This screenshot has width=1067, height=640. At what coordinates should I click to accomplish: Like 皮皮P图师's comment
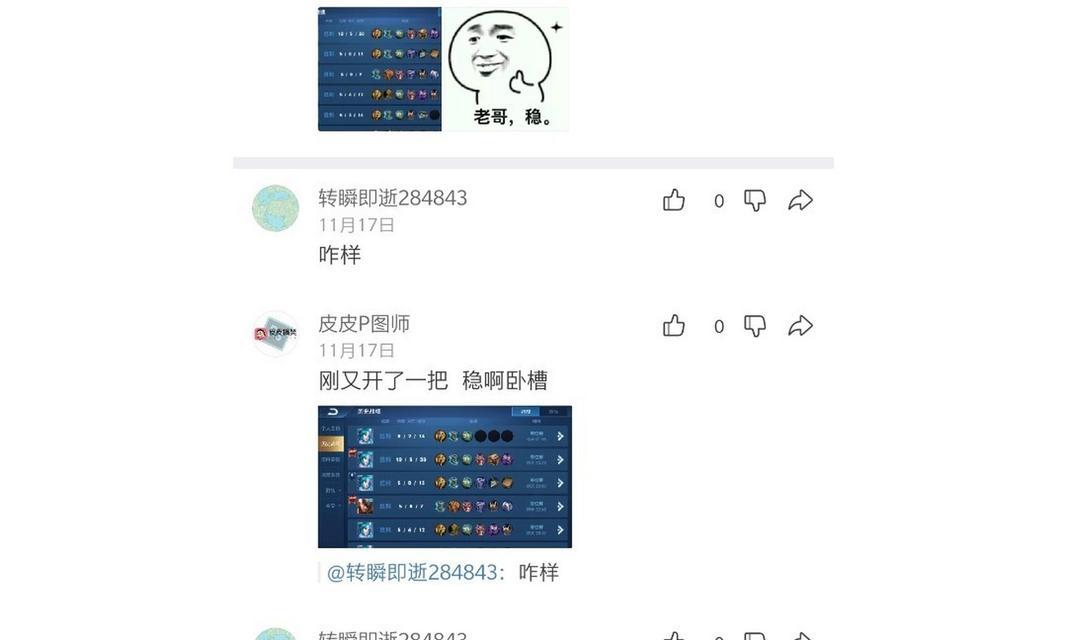[x=674, y=326]
